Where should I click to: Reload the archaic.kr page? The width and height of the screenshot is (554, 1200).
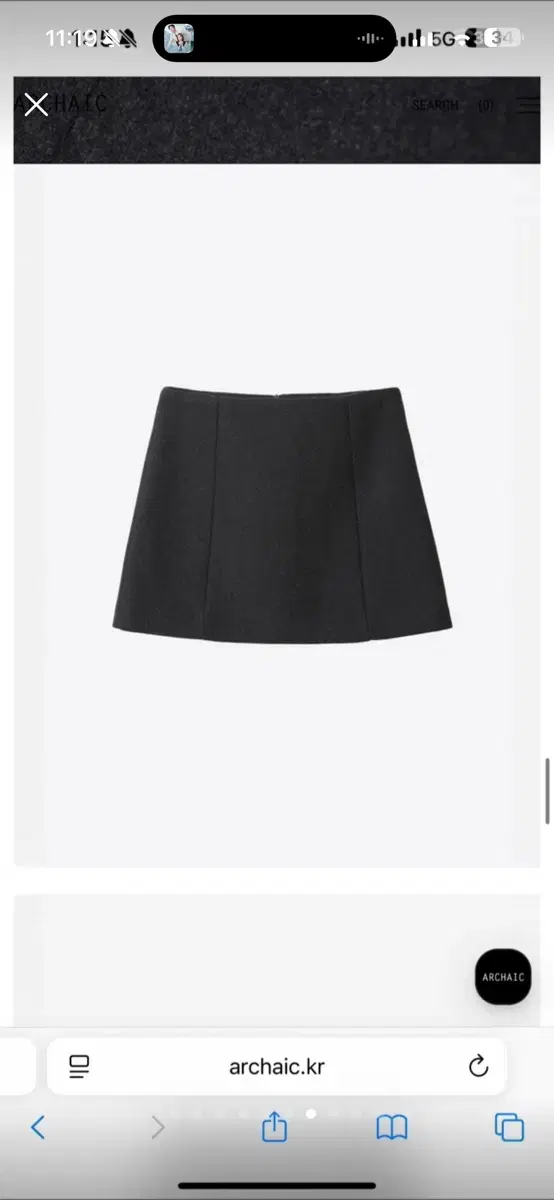(478, 1066)
